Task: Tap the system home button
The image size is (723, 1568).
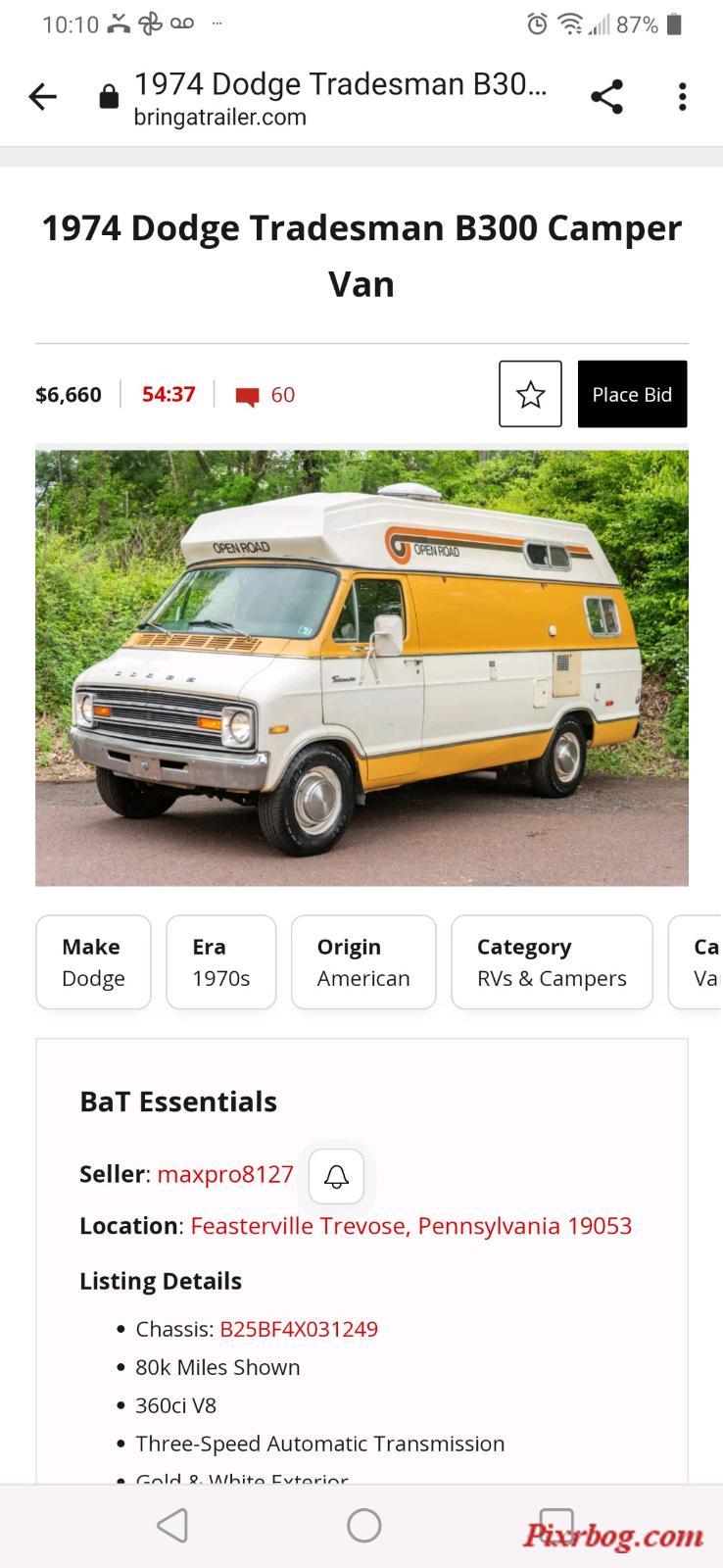Action: tap(363, 1525)
